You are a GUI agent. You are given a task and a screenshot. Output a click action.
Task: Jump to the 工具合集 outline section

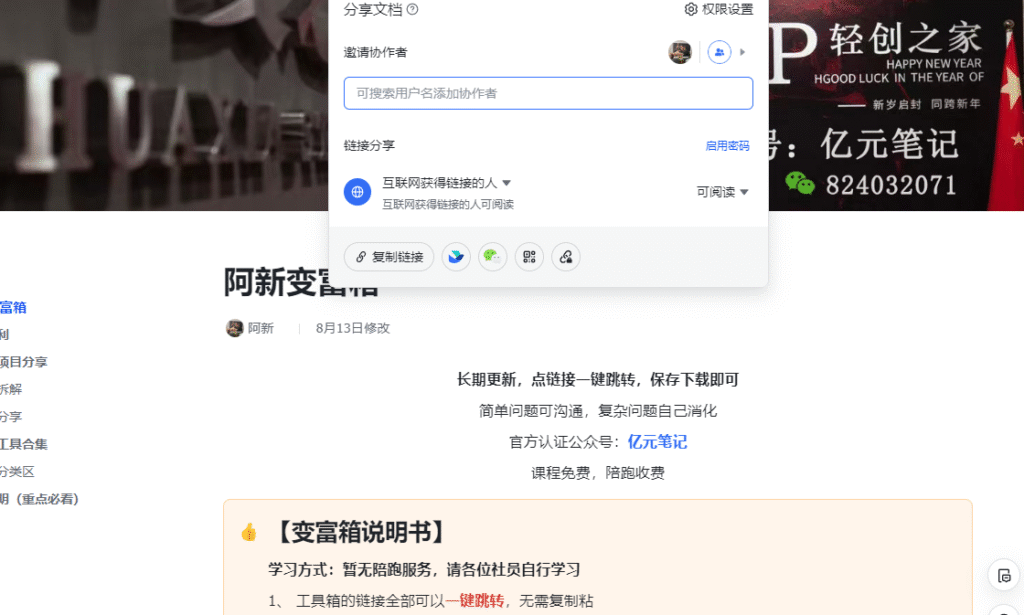coord(24,444)
